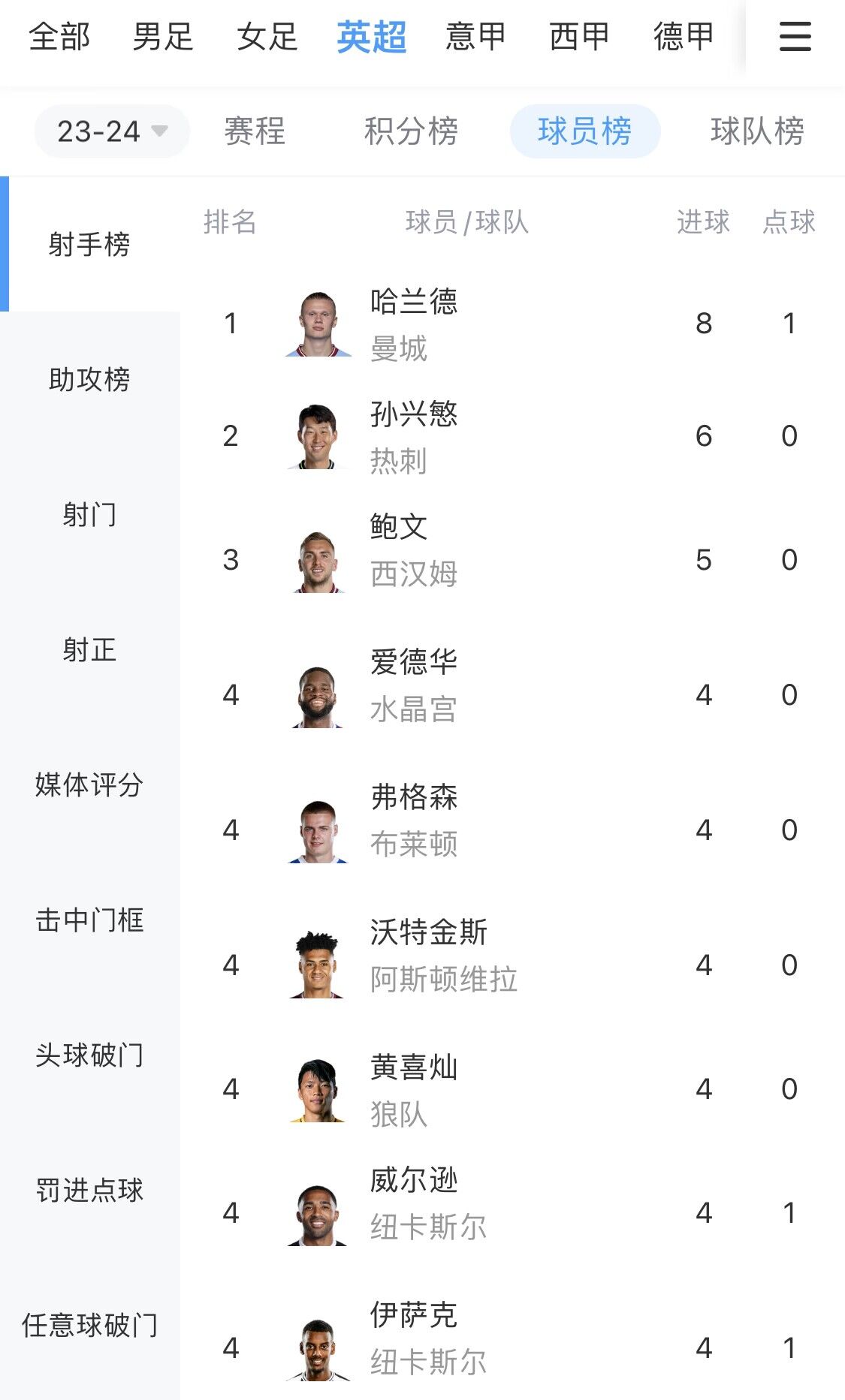View player 鲍文 of 西汉姆

point(512,560)
